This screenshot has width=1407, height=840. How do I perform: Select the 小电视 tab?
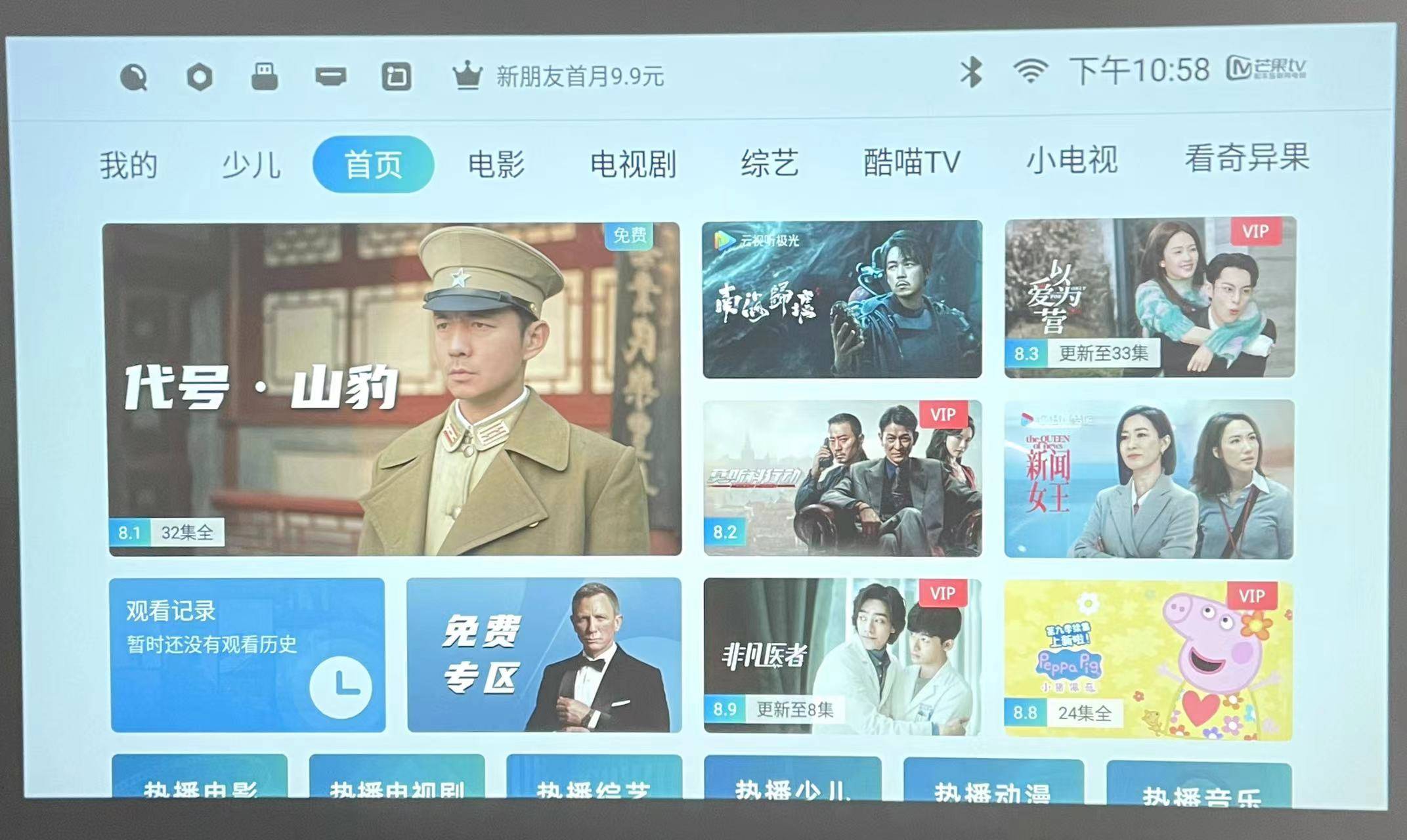point(1071,160)
